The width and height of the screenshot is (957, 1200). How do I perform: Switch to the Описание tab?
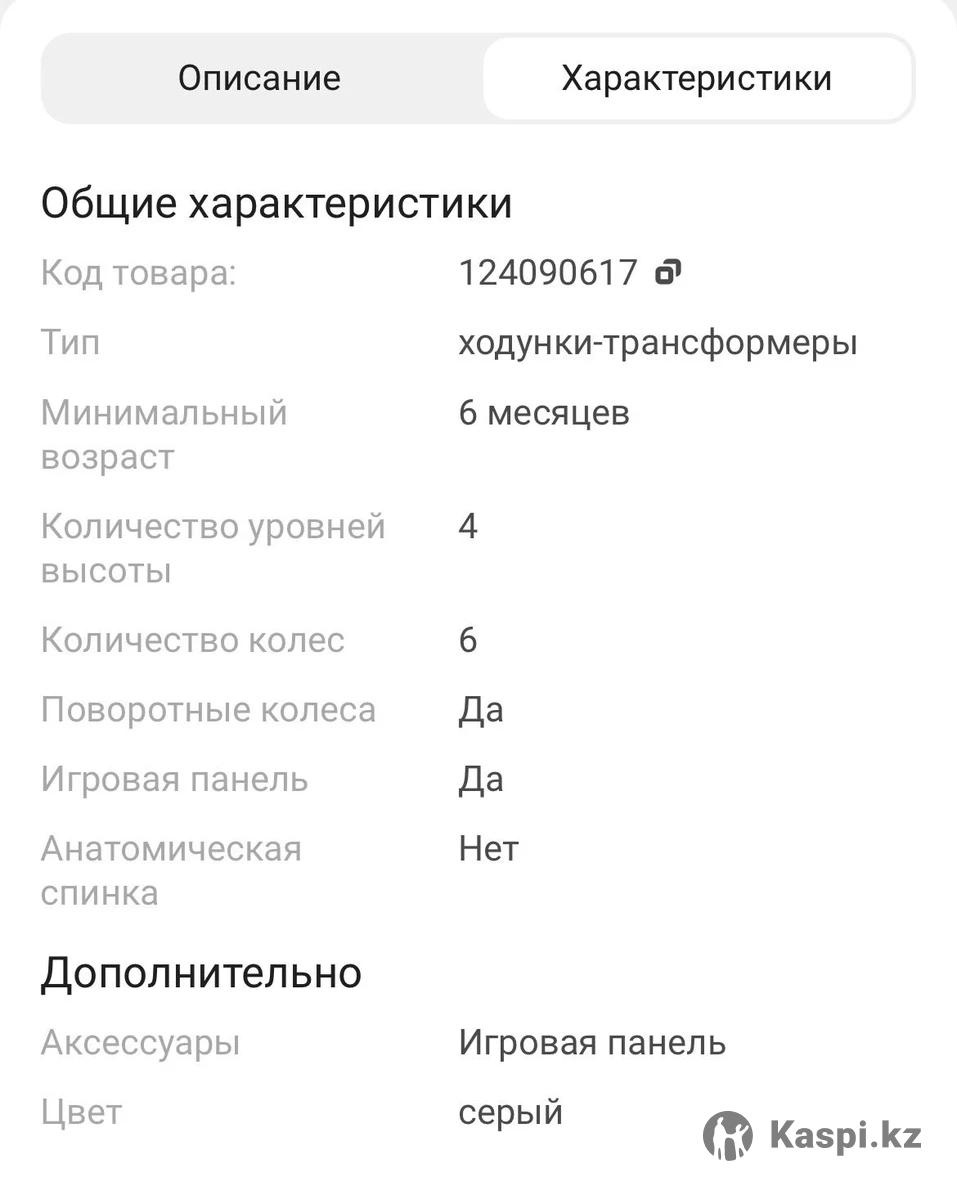point(260,78)
